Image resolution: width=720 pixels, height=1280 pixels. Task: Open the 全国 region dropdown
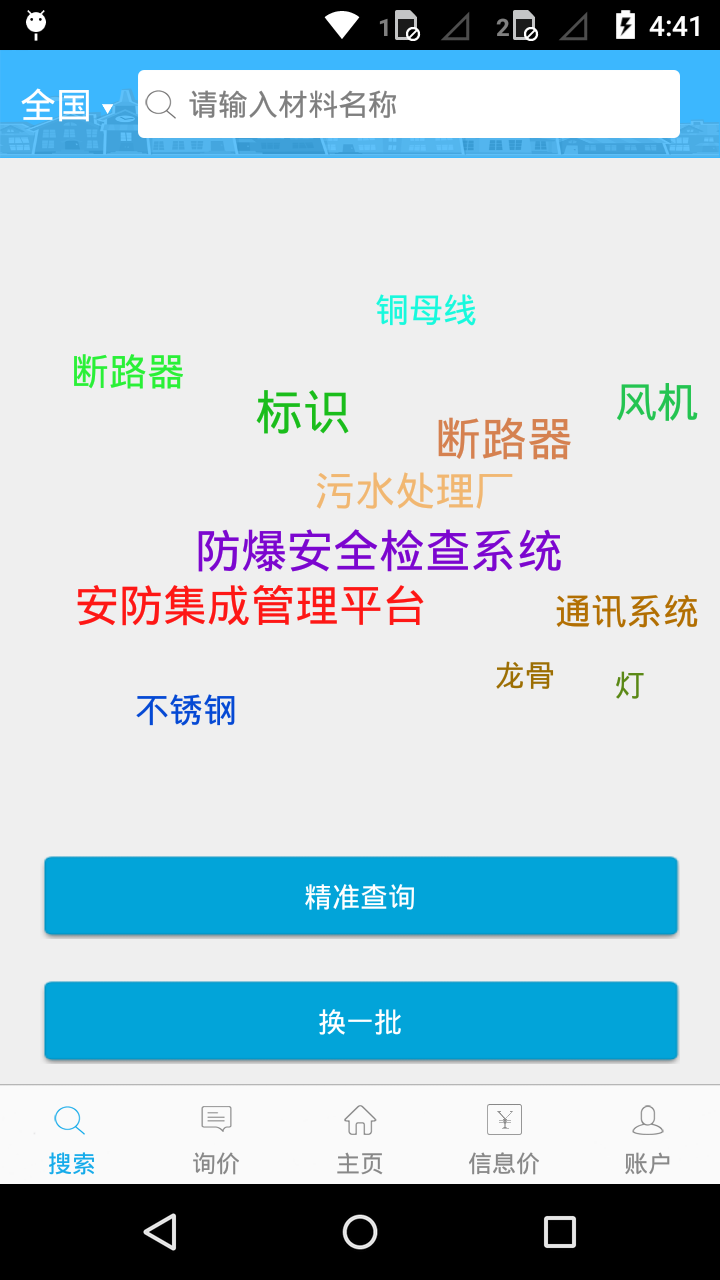click(x=66, y=105)
